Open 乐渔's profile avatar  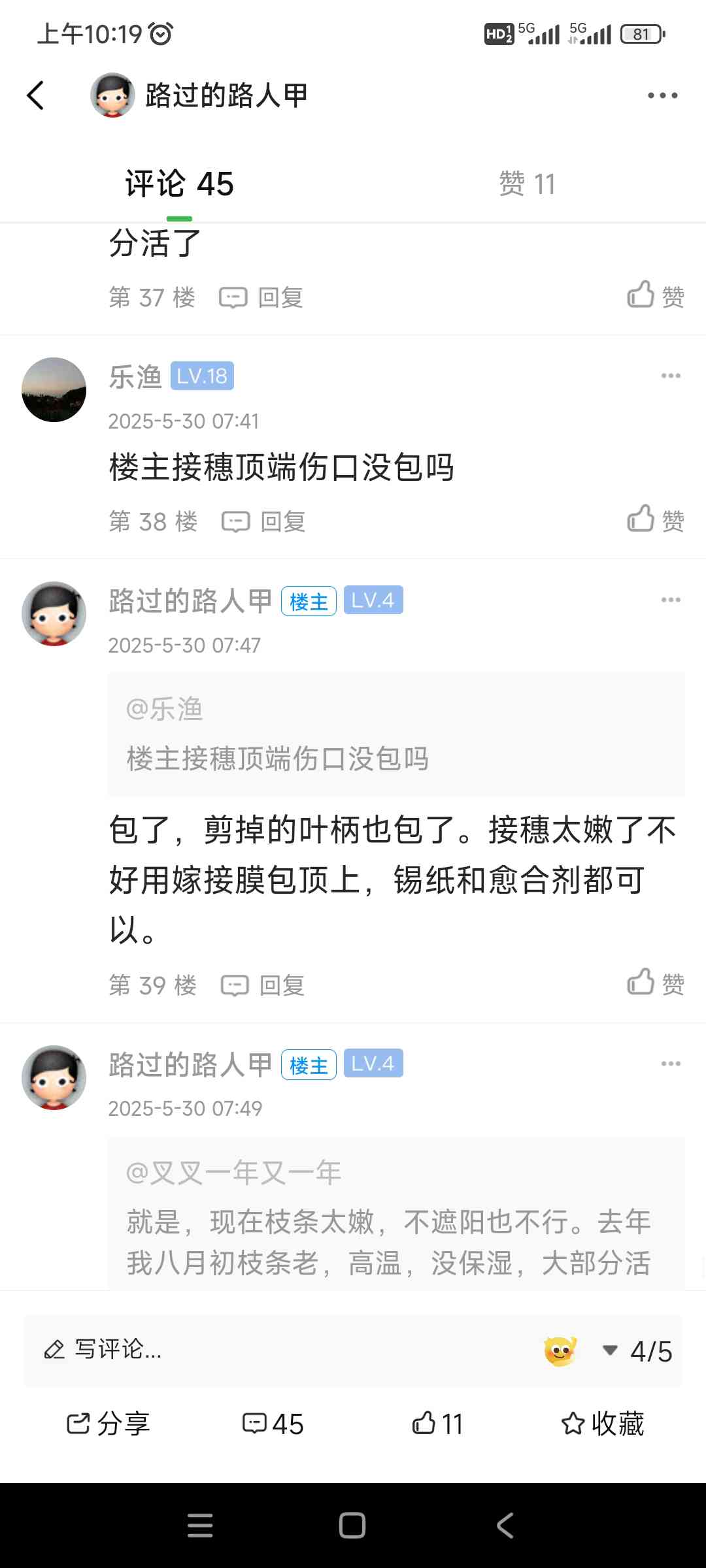coord(54,389)
